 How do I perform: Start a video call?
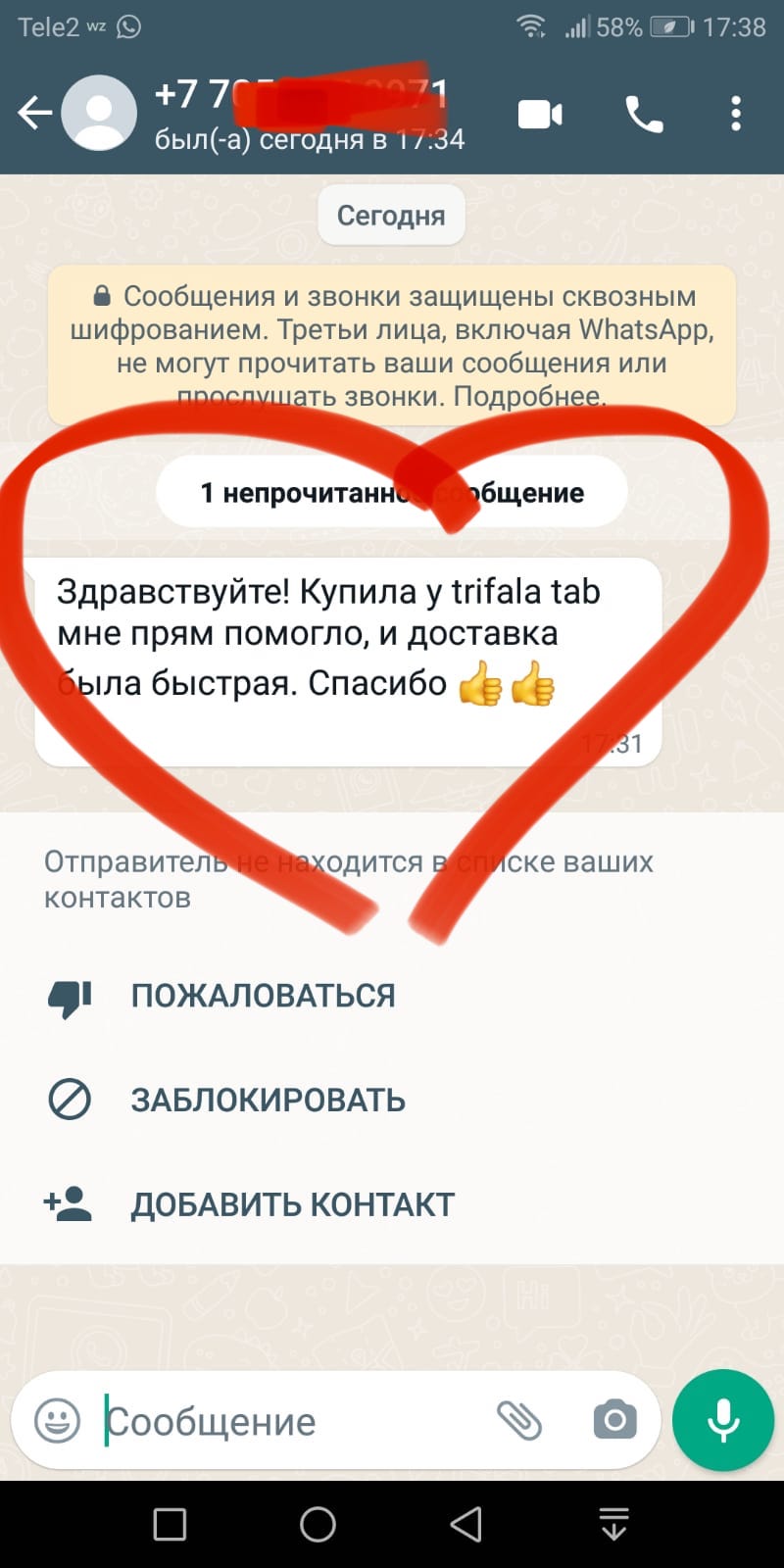tap(540, 115)
